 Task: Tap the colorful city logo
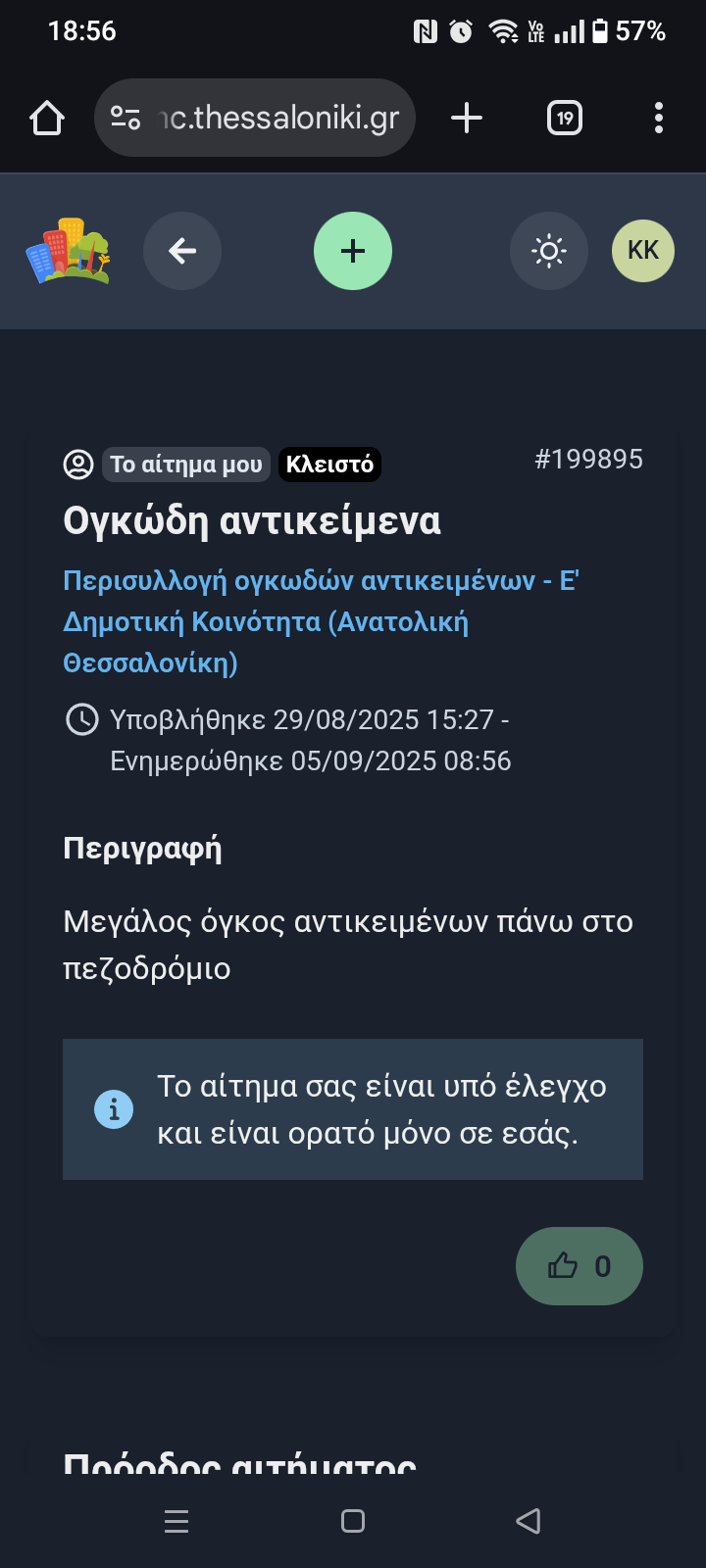68,251
